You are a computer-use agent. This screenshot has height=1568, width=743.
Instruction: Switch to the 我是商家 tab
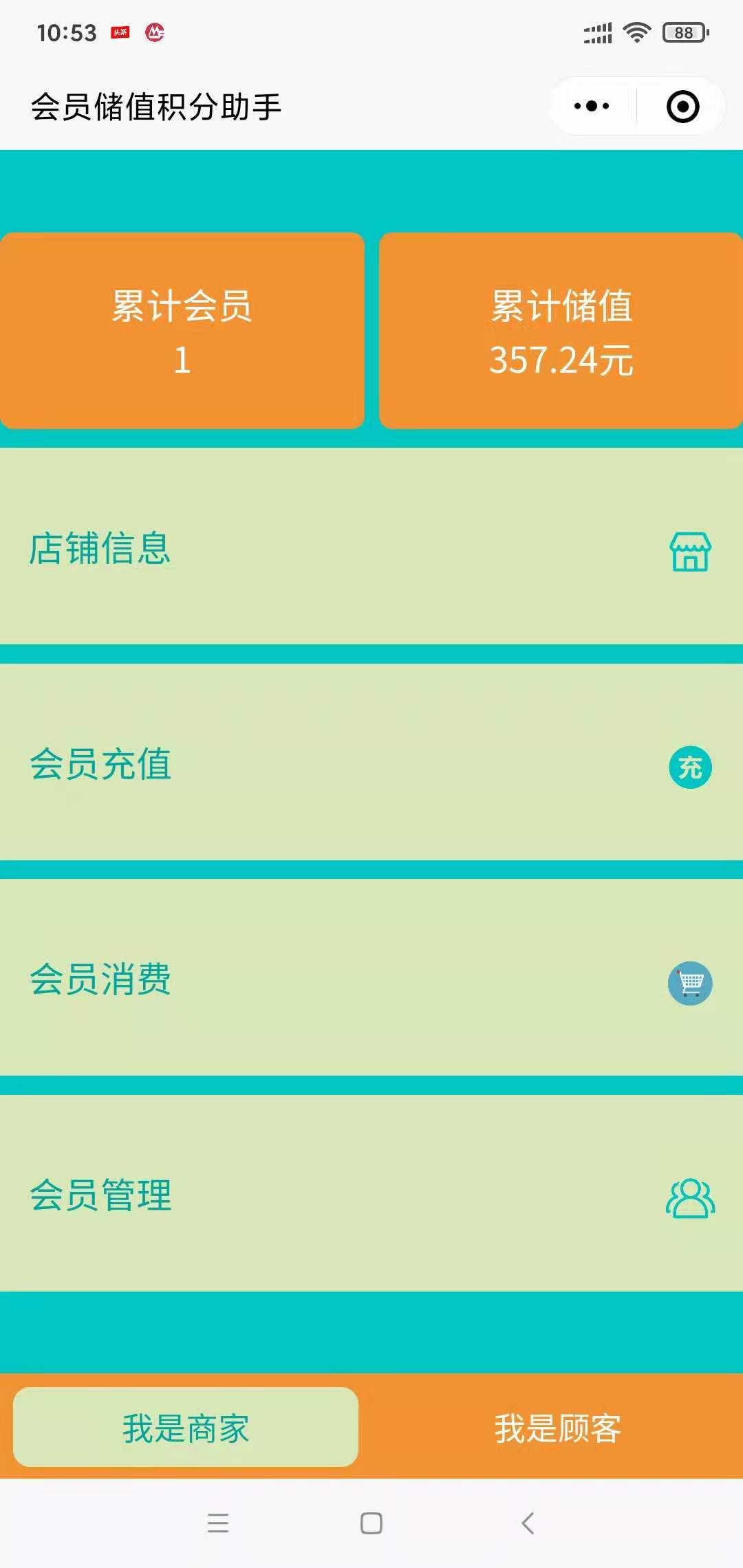click(186, 1428)
